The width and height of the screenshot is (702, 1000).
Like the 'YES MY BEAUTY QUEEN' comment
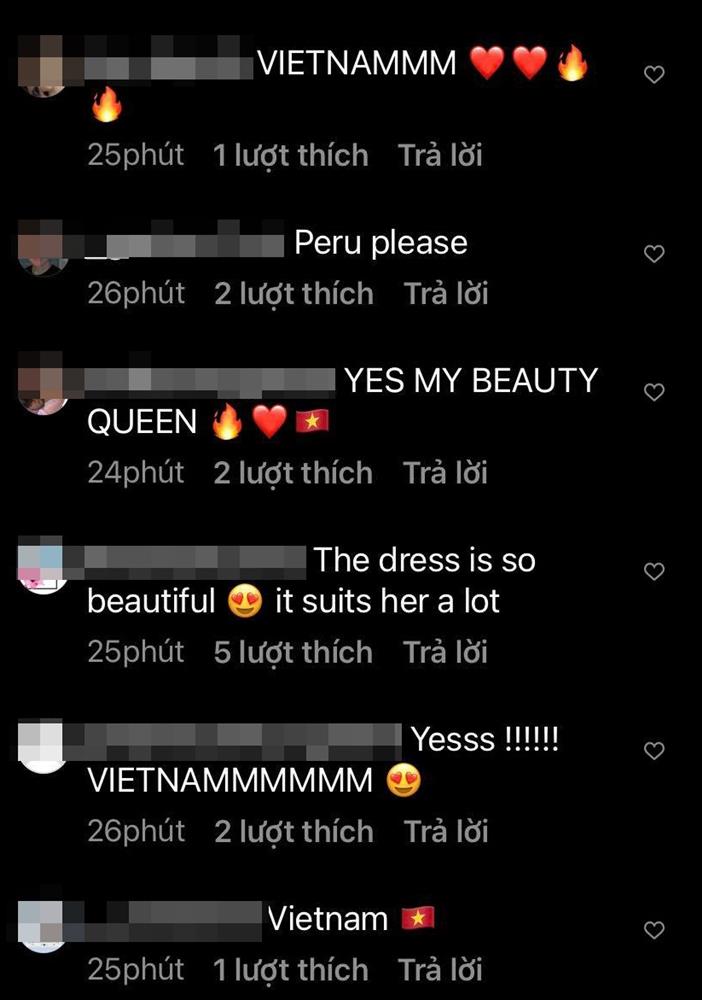pos(654,392)
